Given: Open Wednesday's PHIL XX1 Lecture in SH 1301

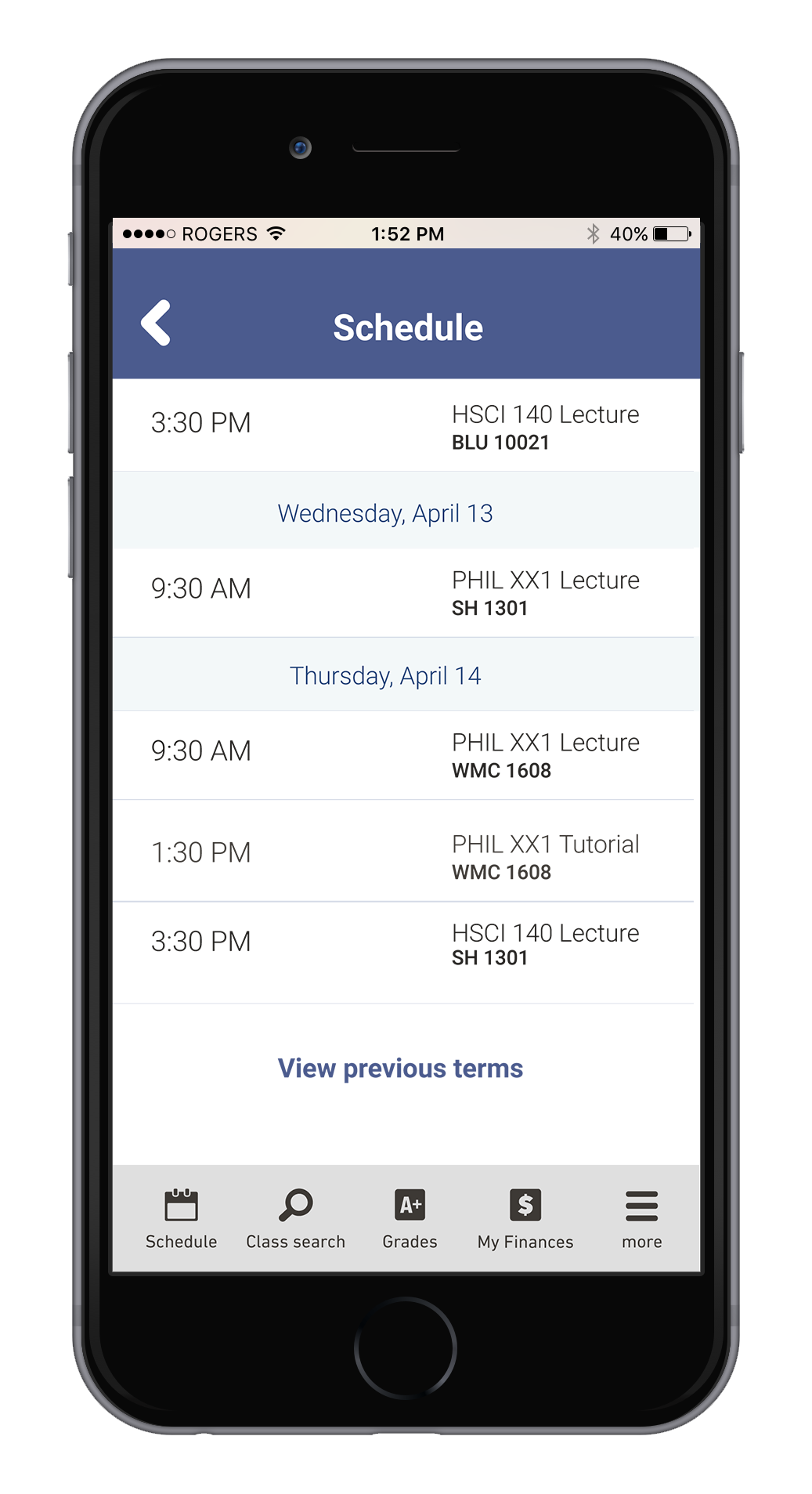Looking at the screenshot, I should 406,593.
